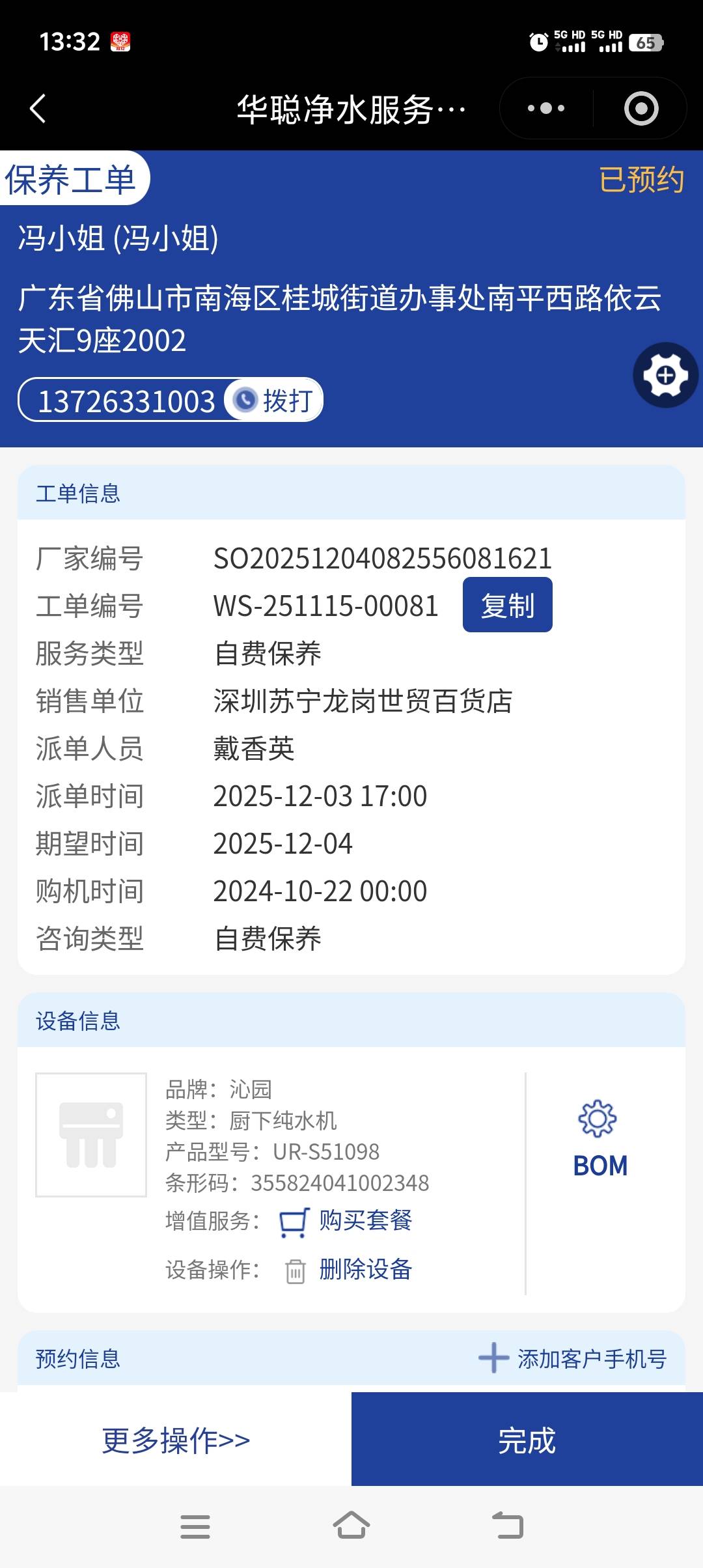
Task: Delete the device via 删除设备
Action: 365,1269
